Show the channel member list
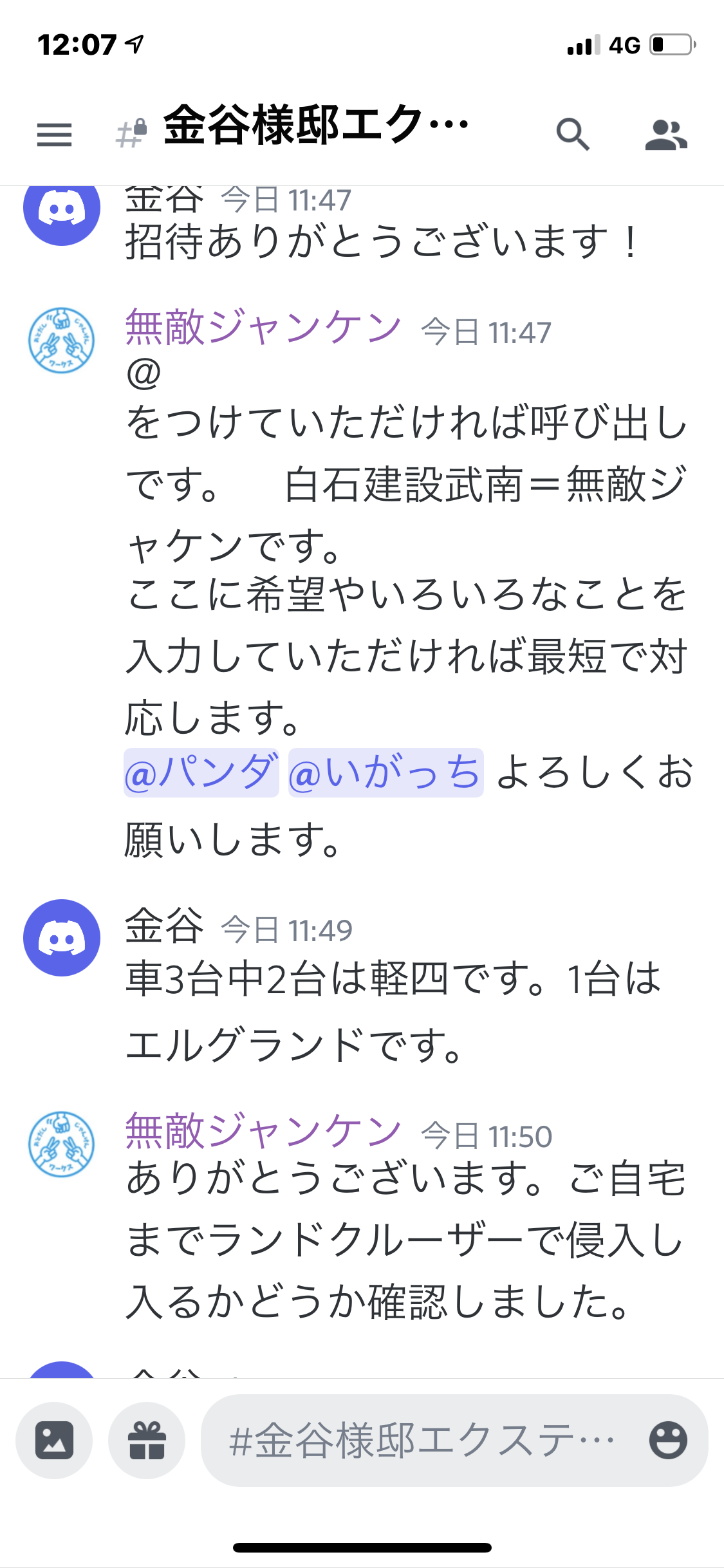Image resolution: width=724 pixels, height=1568 pixels. [x=666, y=135]
